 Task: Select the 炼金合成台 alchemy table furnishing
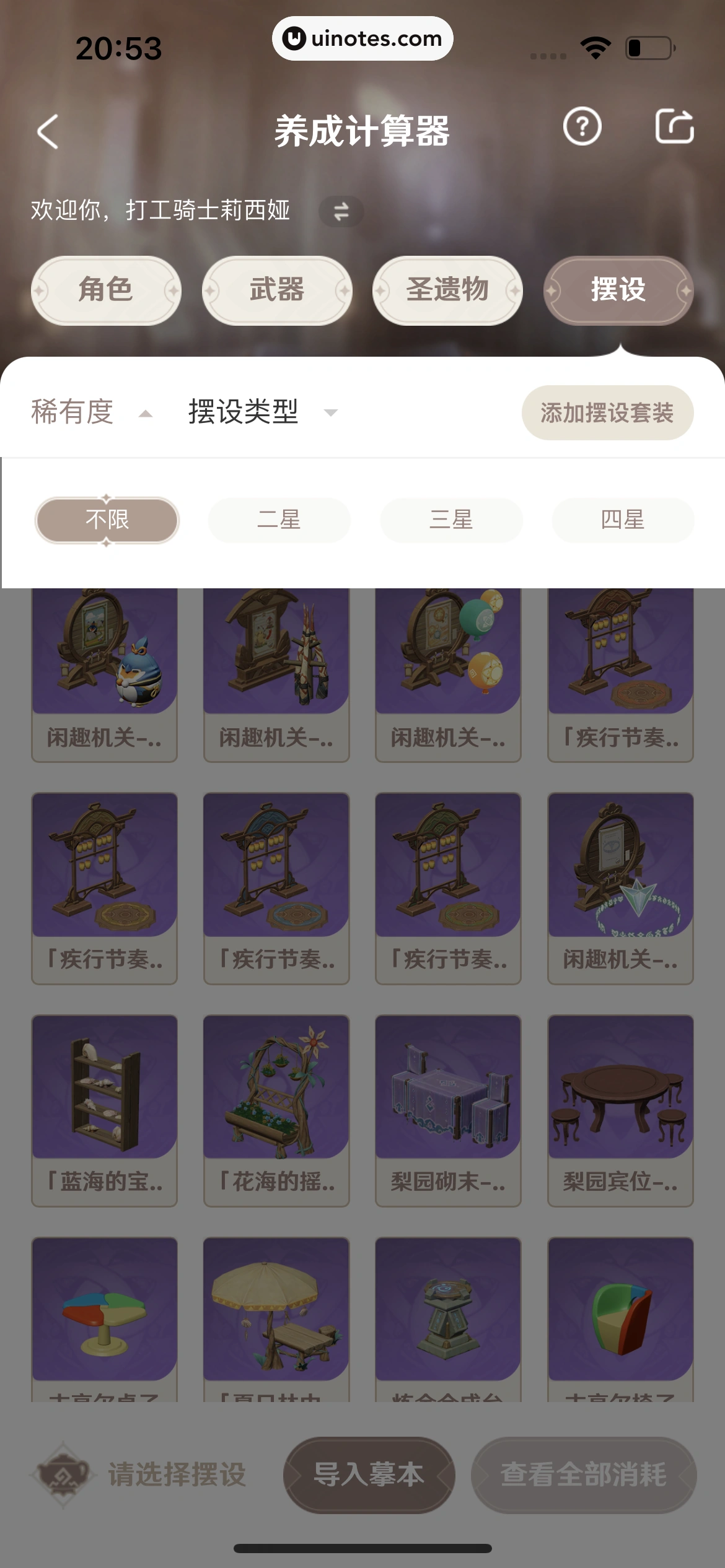click(447, 1325)
